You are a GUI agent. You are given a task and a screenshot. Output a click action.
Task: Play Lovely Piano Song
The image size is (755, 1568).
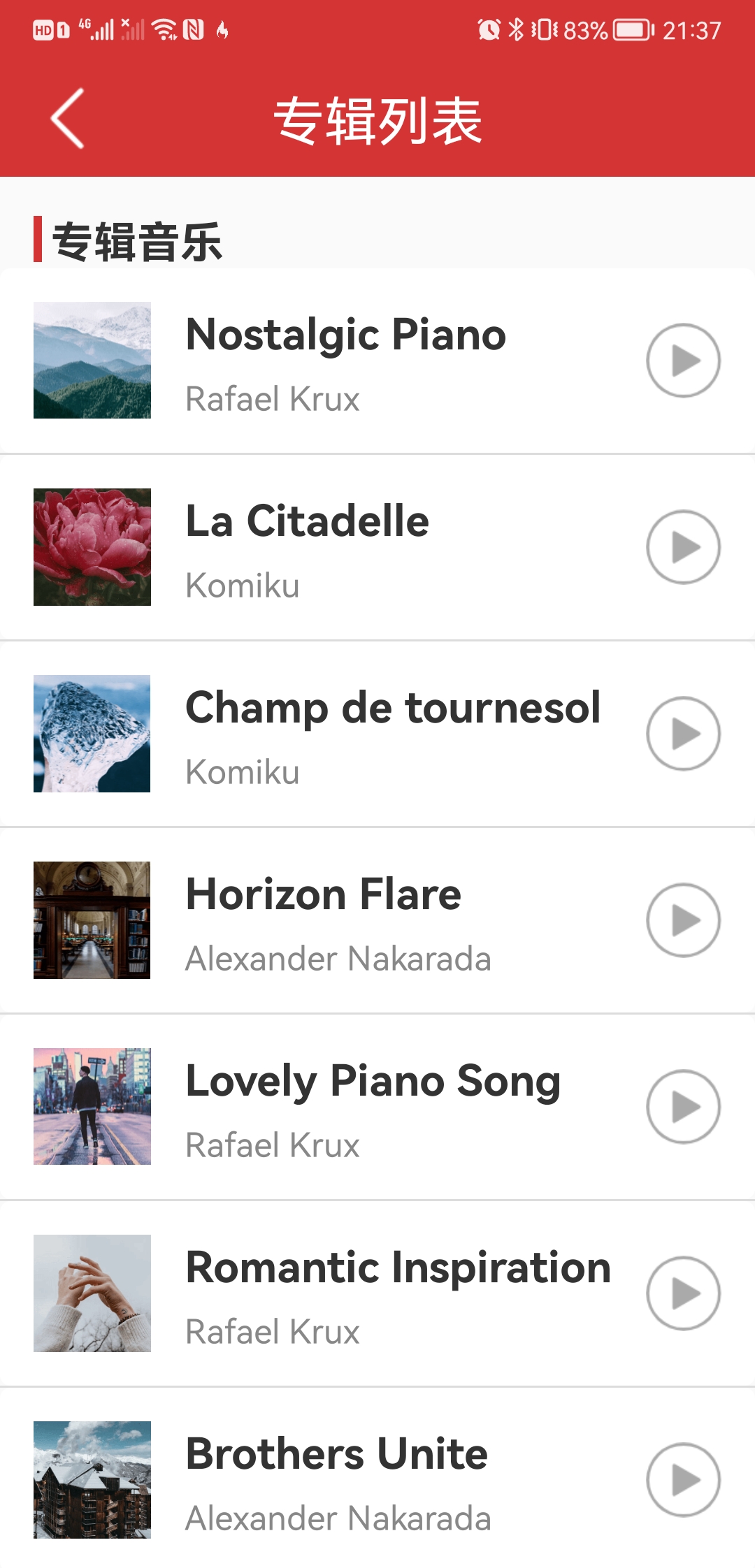click(x=683, y=1107)
